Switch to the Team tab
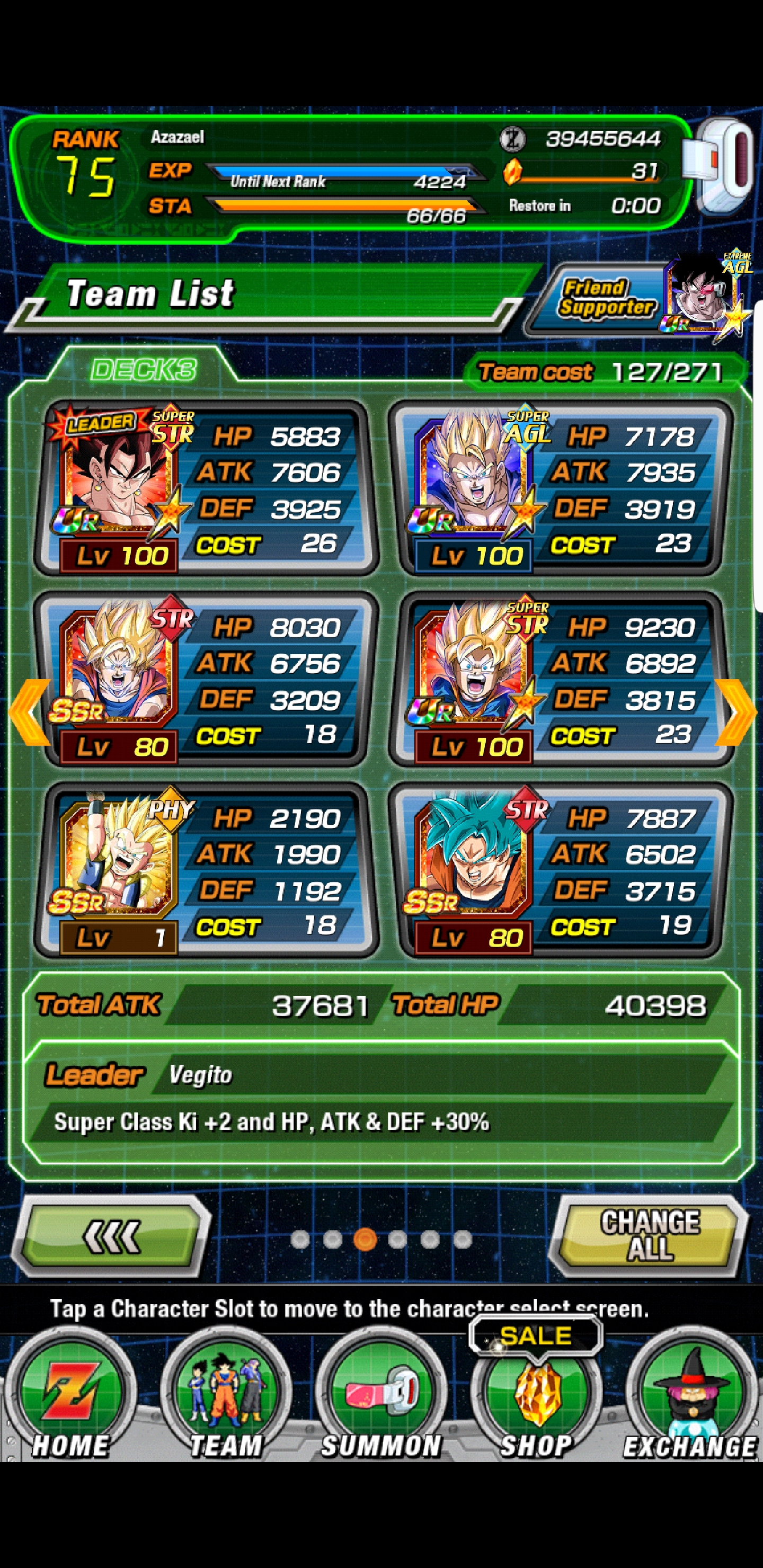The width and height of the screenshot is (763, 1568). 226,1397
